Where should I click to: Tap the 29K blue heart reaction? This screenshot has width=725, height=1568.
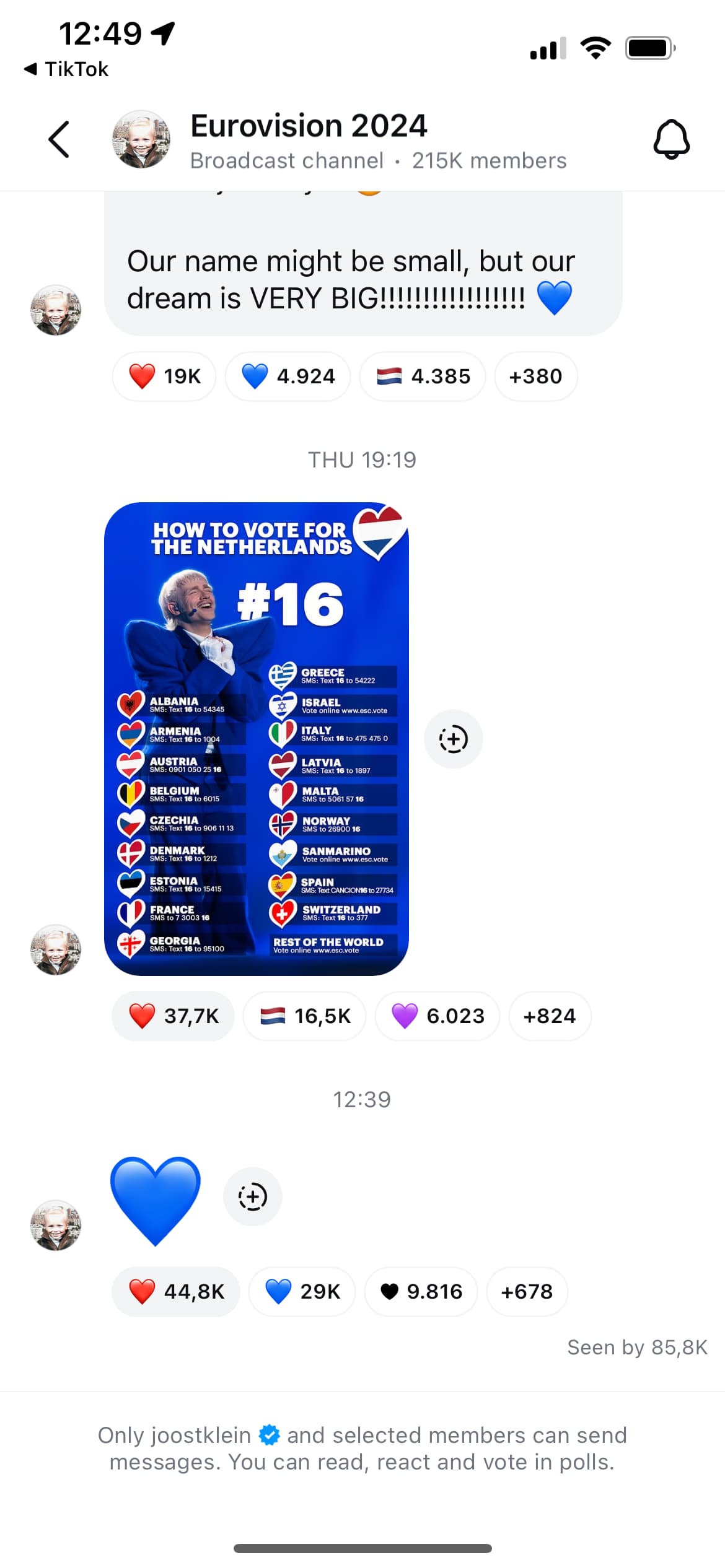[302, 1291]
